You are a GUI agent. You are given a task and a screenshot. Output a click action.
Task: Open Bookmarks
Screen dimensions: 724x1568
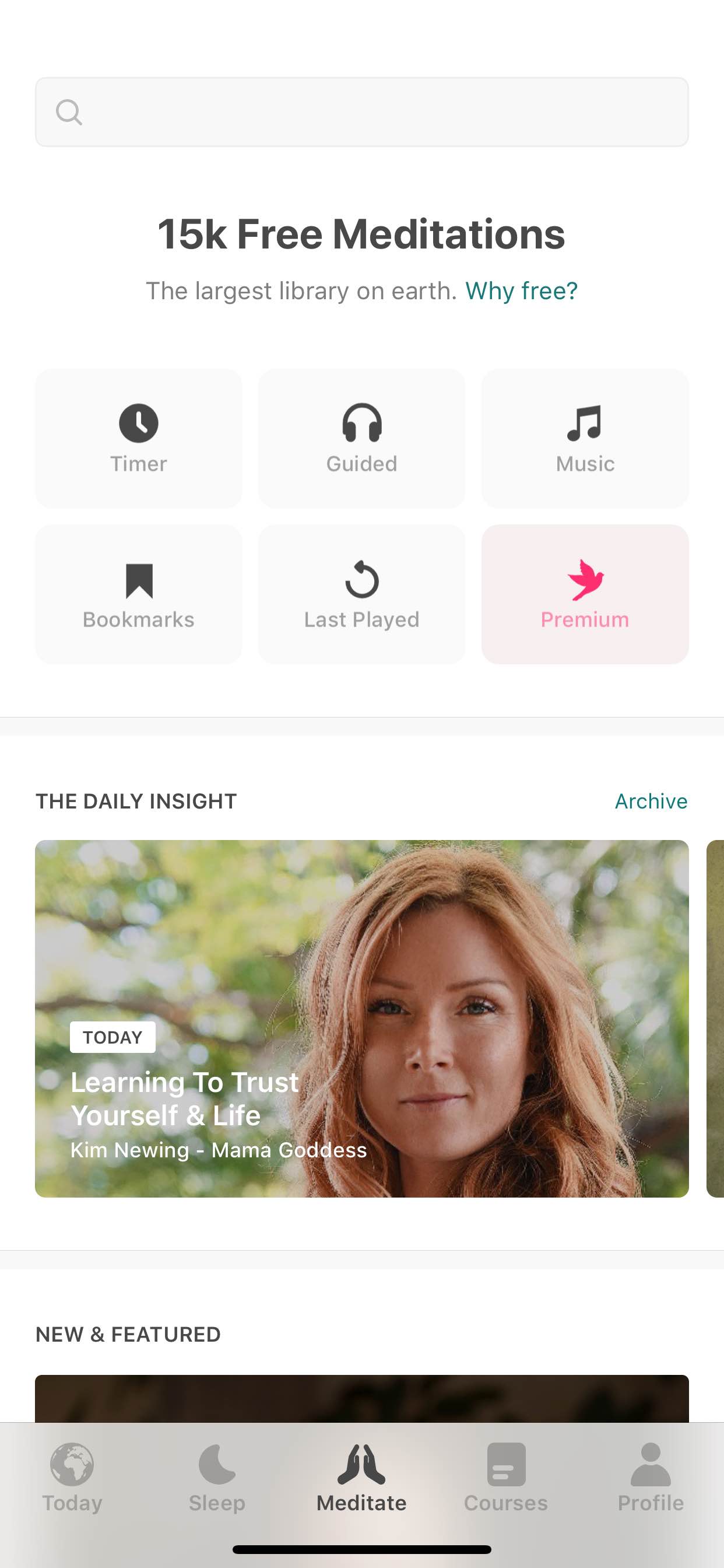point(139,594)
